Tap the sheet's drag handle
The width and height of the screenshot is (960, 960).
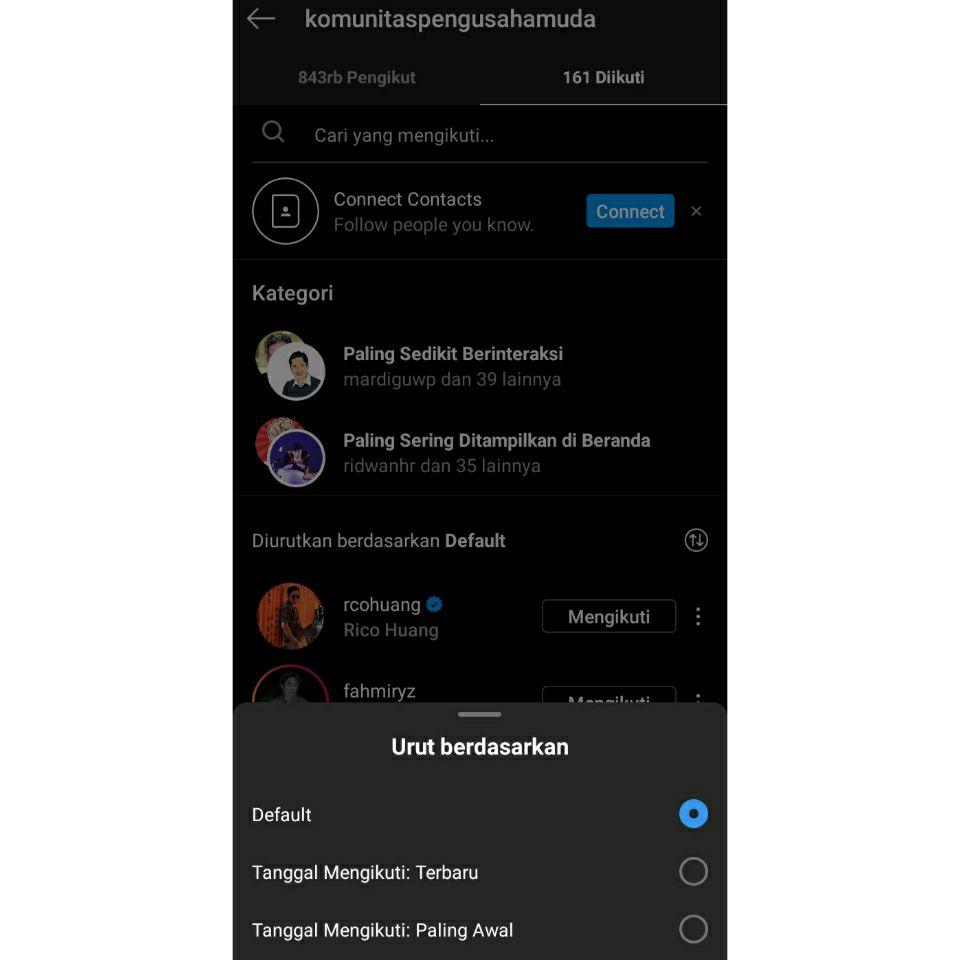pos(480,715)
